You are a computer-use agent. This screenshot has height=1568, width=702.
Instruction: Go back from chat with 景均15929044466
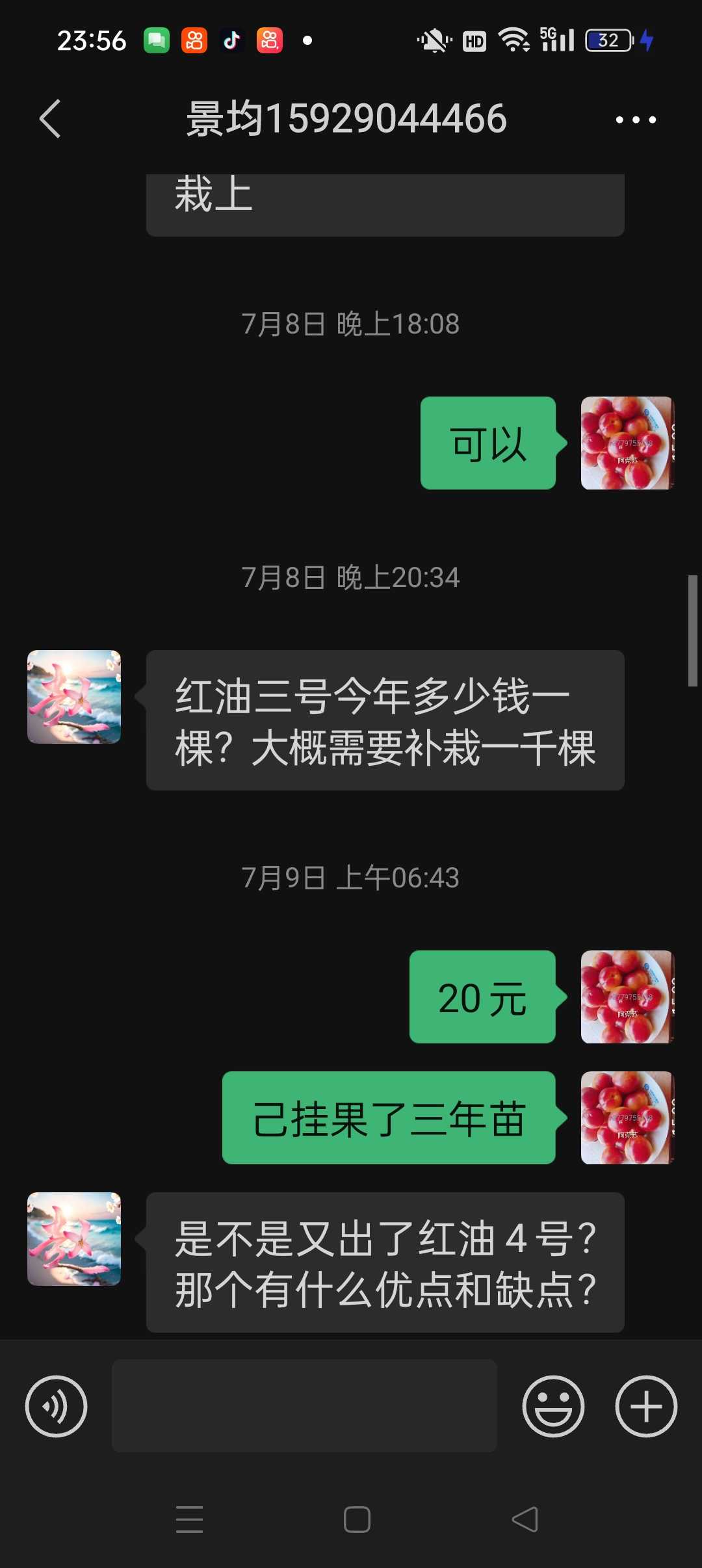[50, 119]
